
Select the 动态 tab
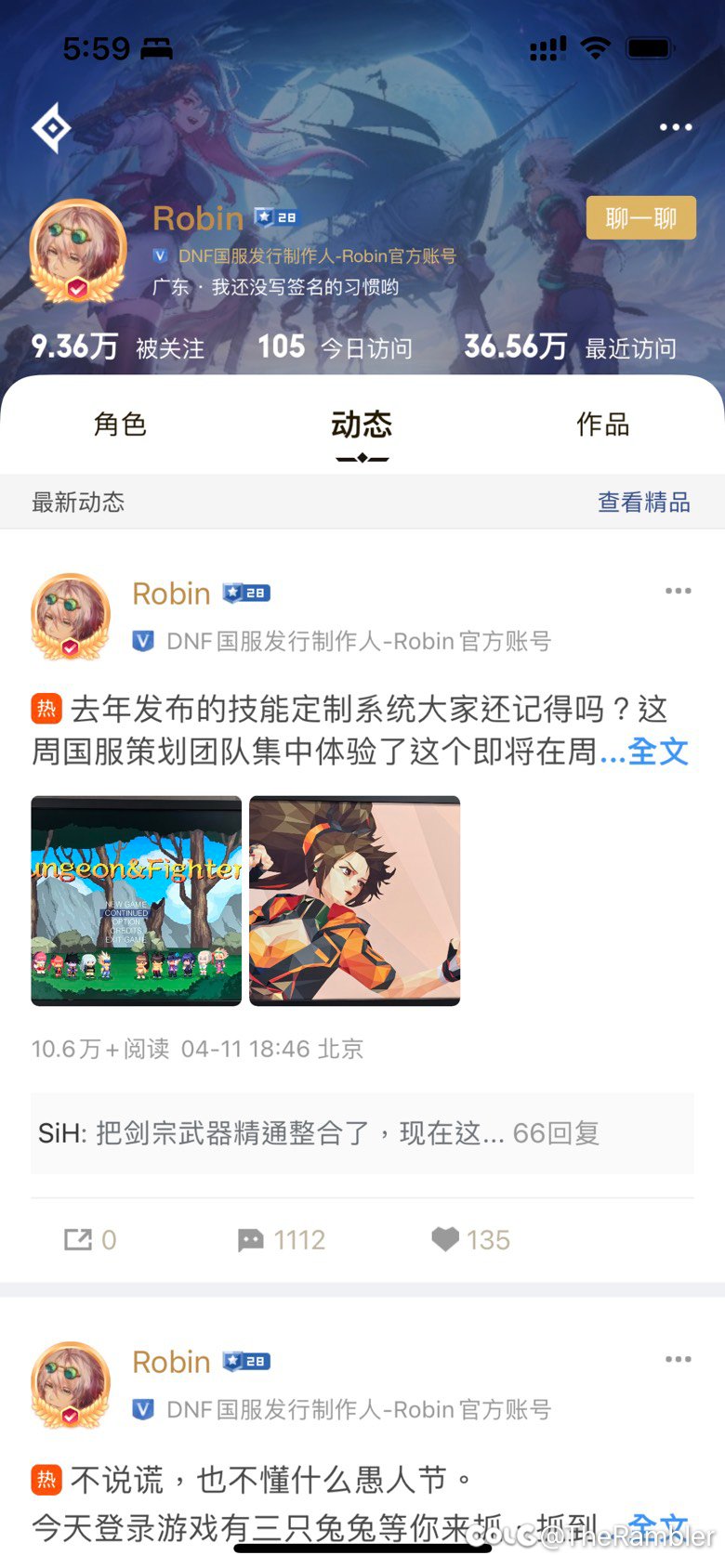pyautogui.click(x=362, y=425)
